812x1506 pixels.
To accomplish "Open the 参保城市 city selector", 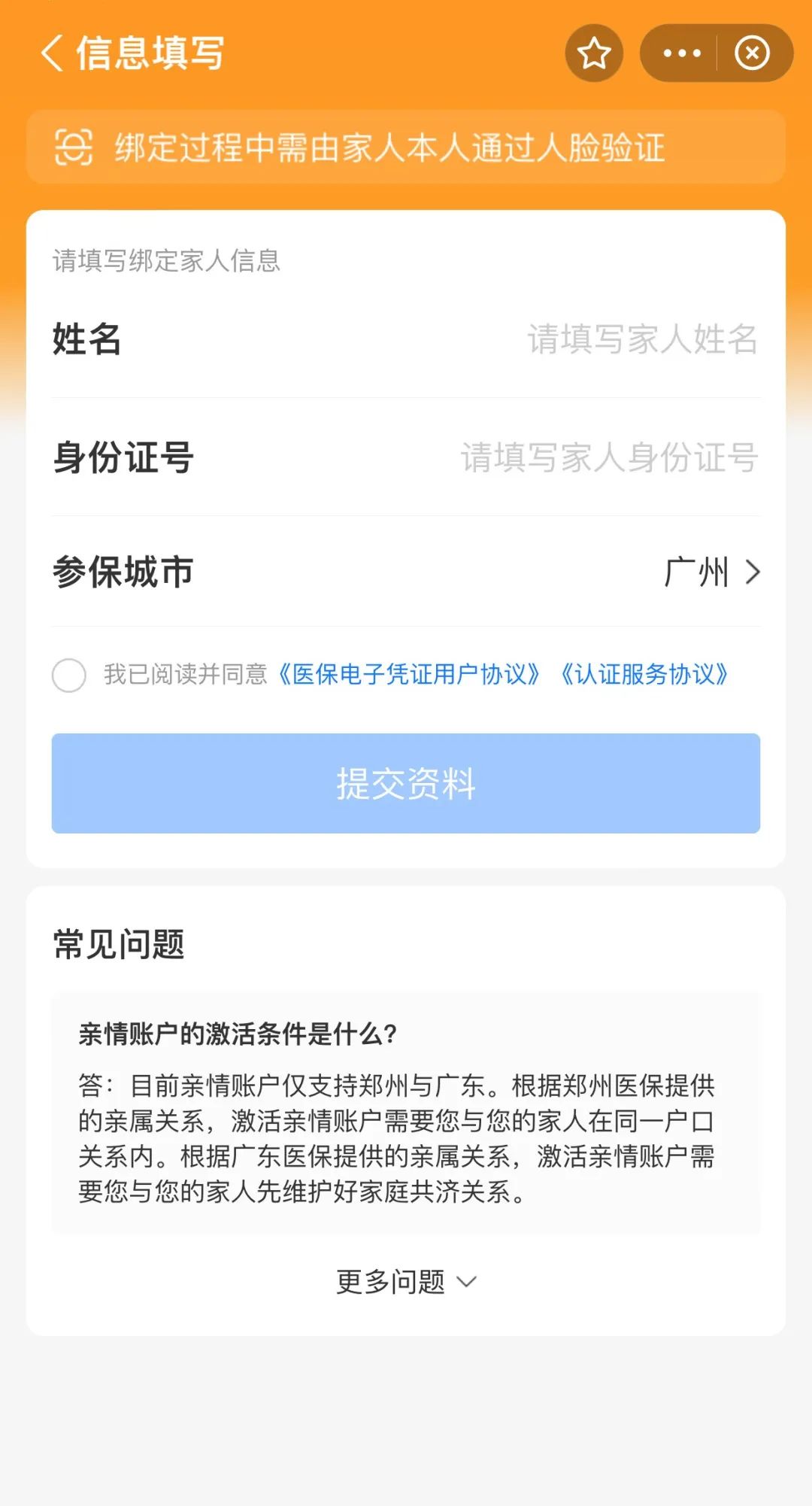I will pyautogui.click(x=406, y=573).
